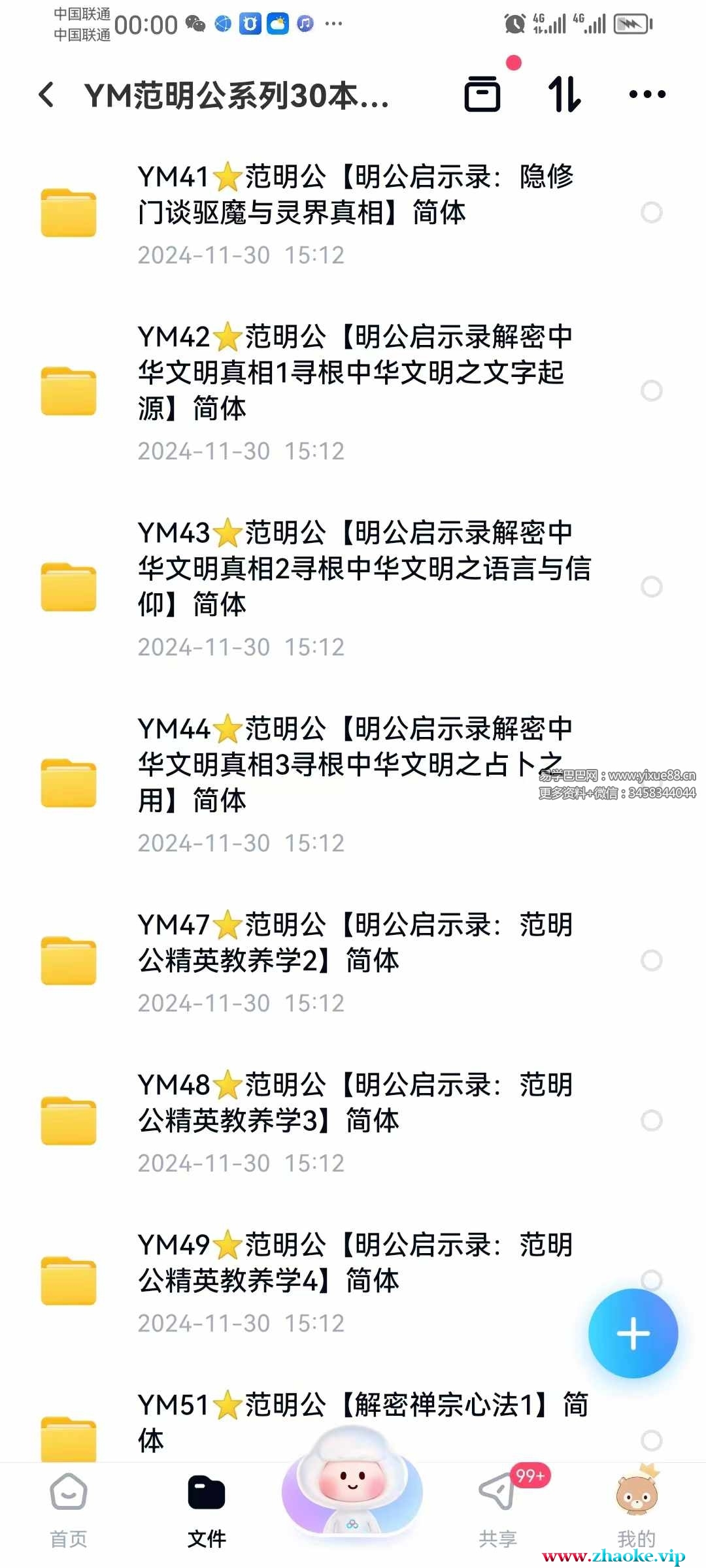Go to the 我的 tab
706x1568 pixels.
click(636, 1511)
